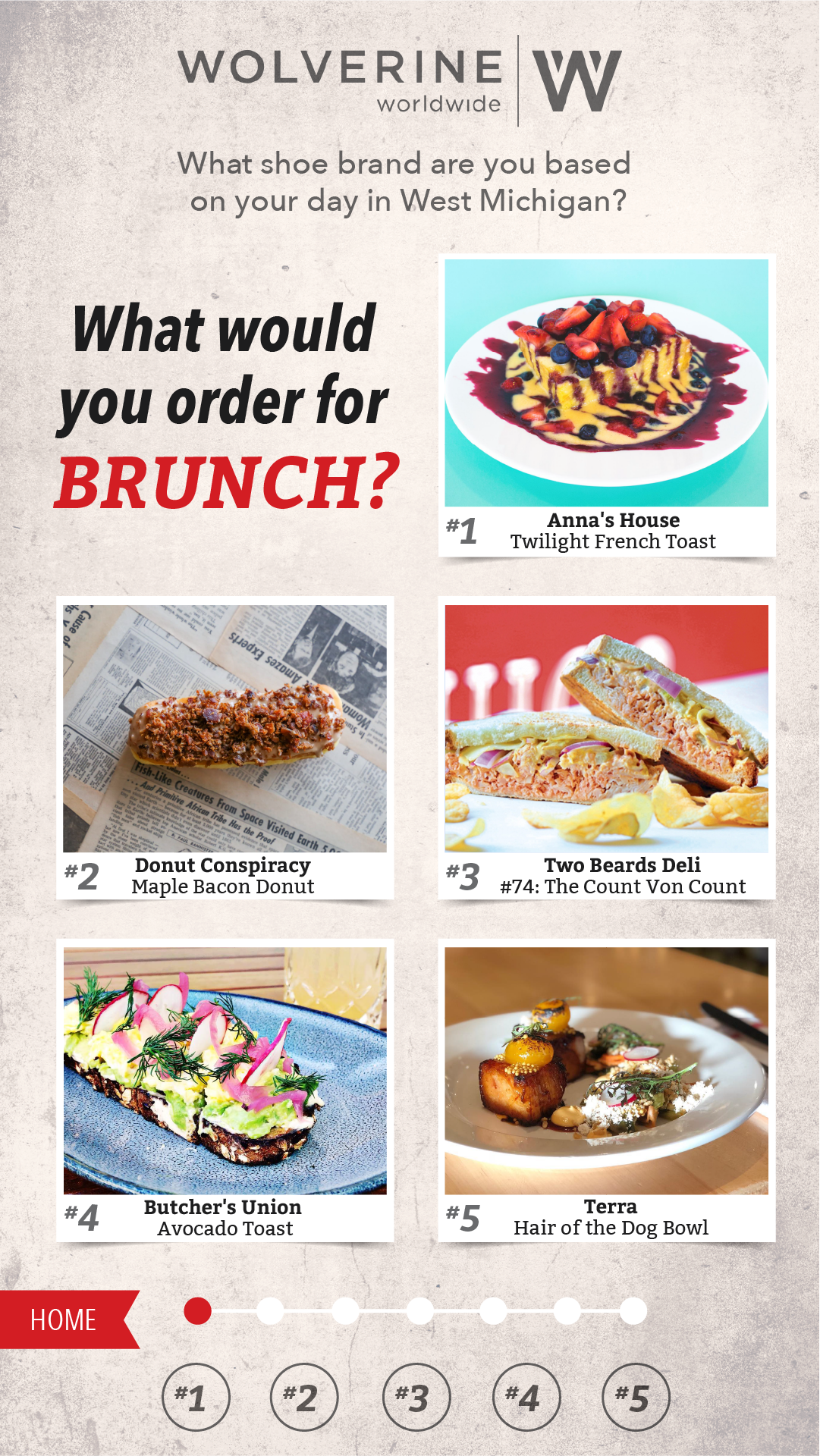Viewport: 820px width, 1456px height.
Task: Choose Two Beards Deli Count Von Count card
Action: click(606, 747)
